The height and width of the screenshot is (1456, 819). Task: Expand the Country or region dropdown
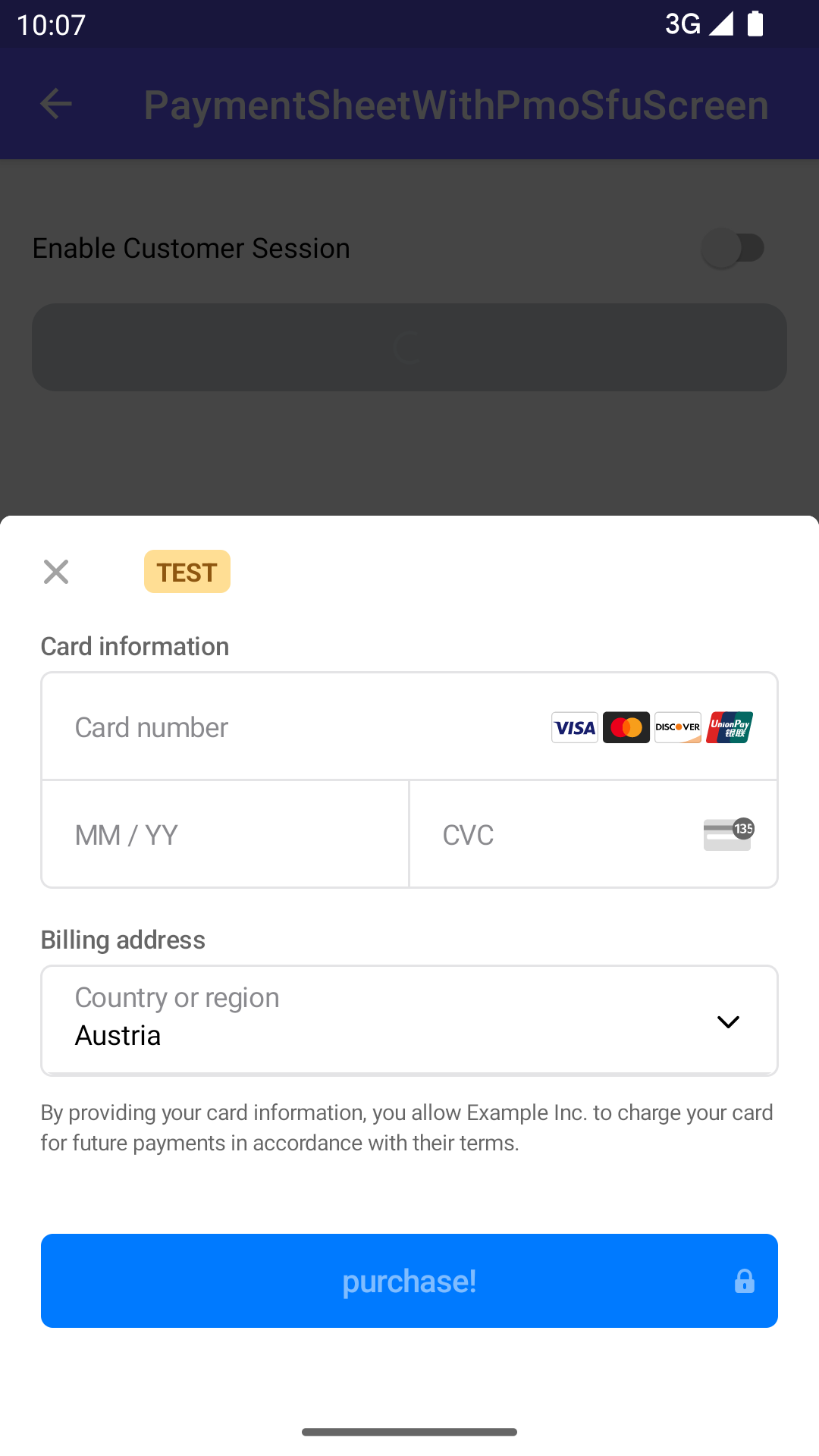tap(409, 1020)
